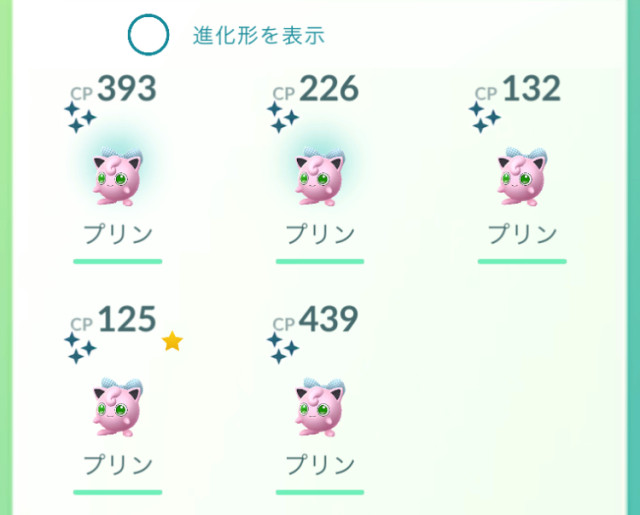Image resolution: width=640 pixels, height=515 pixels.
Task: Select the starred CP 125 プリン
Action: tap(118, 408)
